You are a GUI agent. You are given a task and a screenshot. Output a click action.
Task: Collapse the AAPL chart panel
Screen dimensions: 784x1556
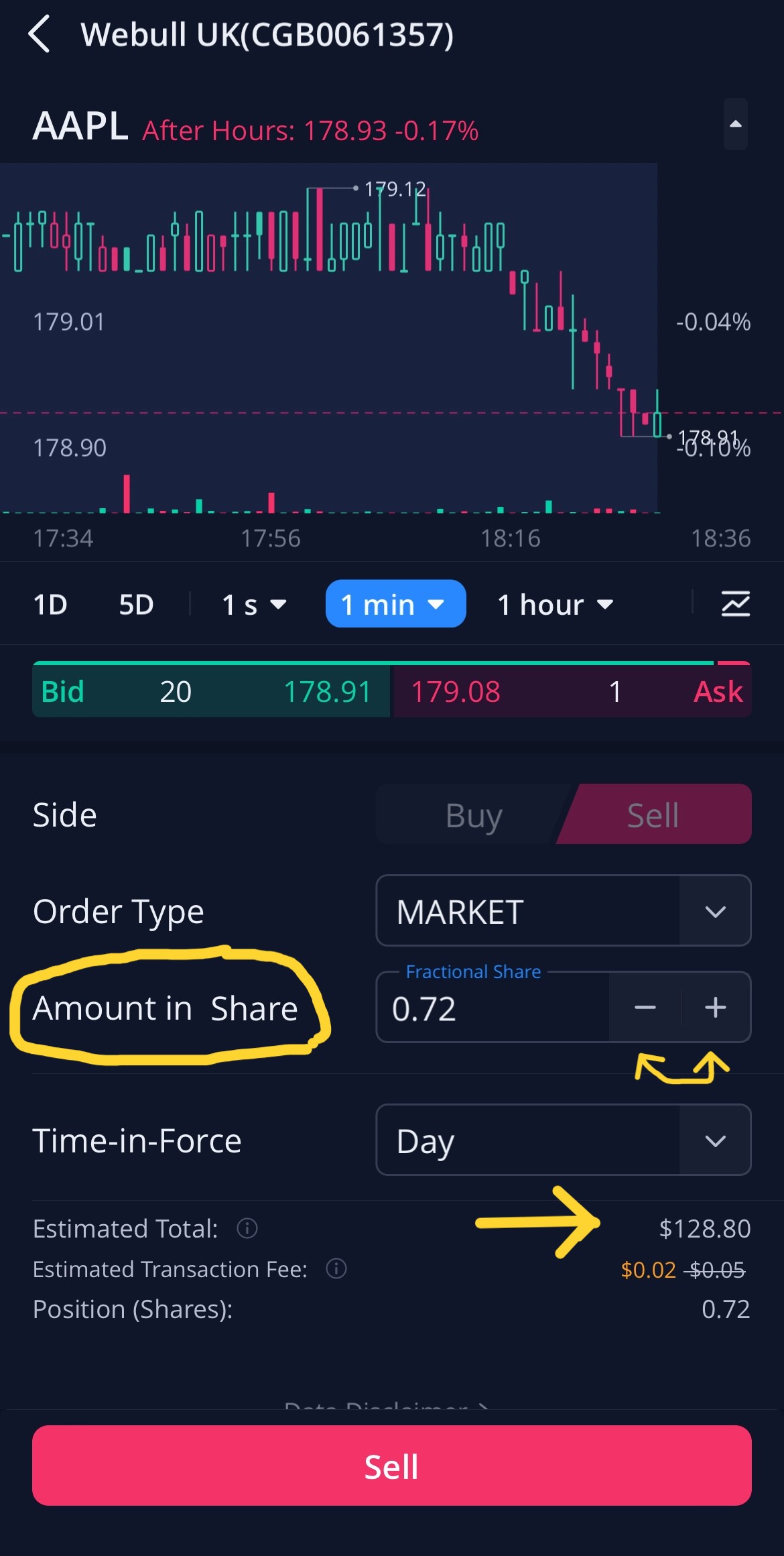click(735, 124)
